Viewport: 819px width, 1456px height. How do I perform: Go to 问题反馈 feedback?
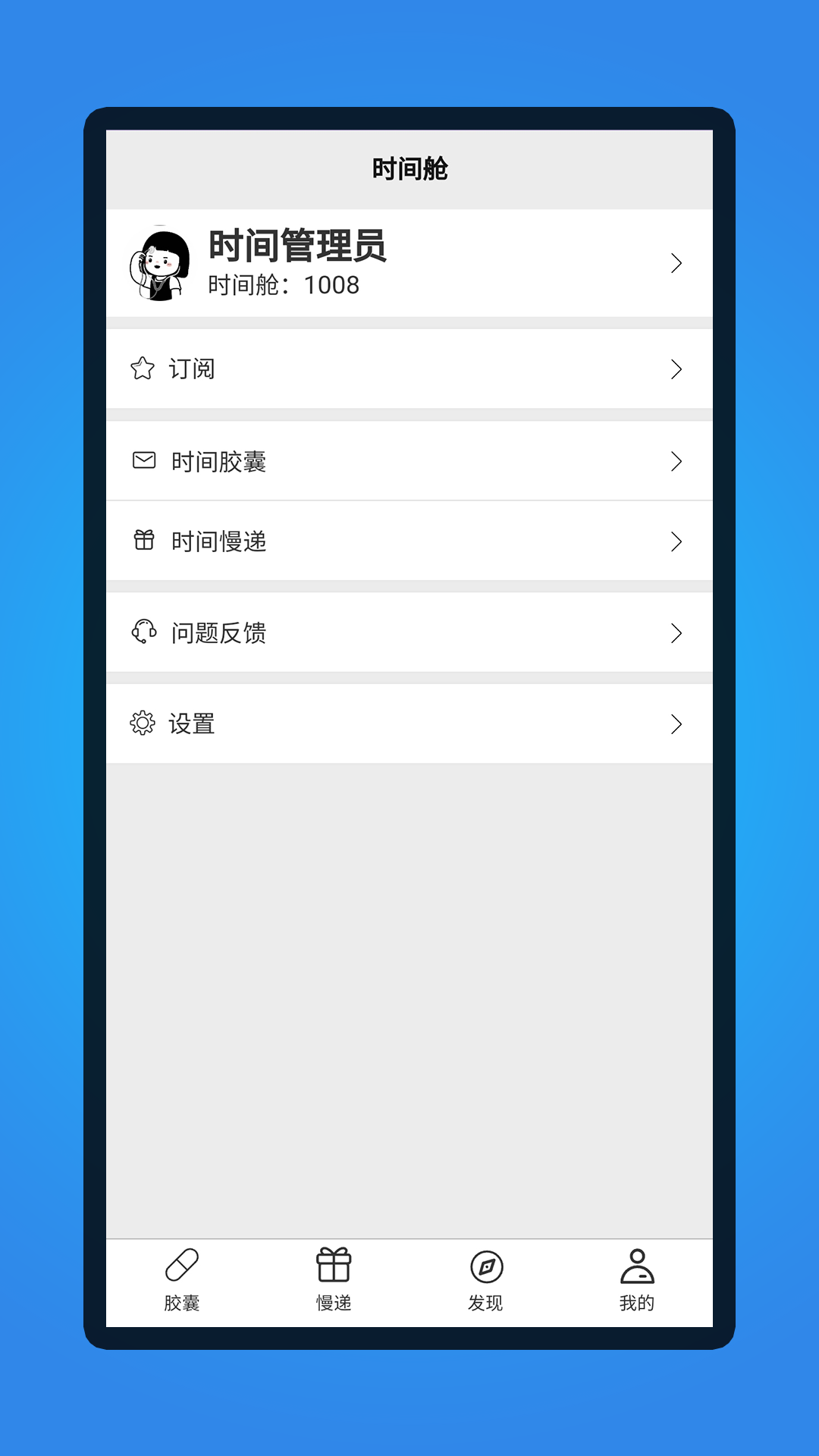pos(409,633)
